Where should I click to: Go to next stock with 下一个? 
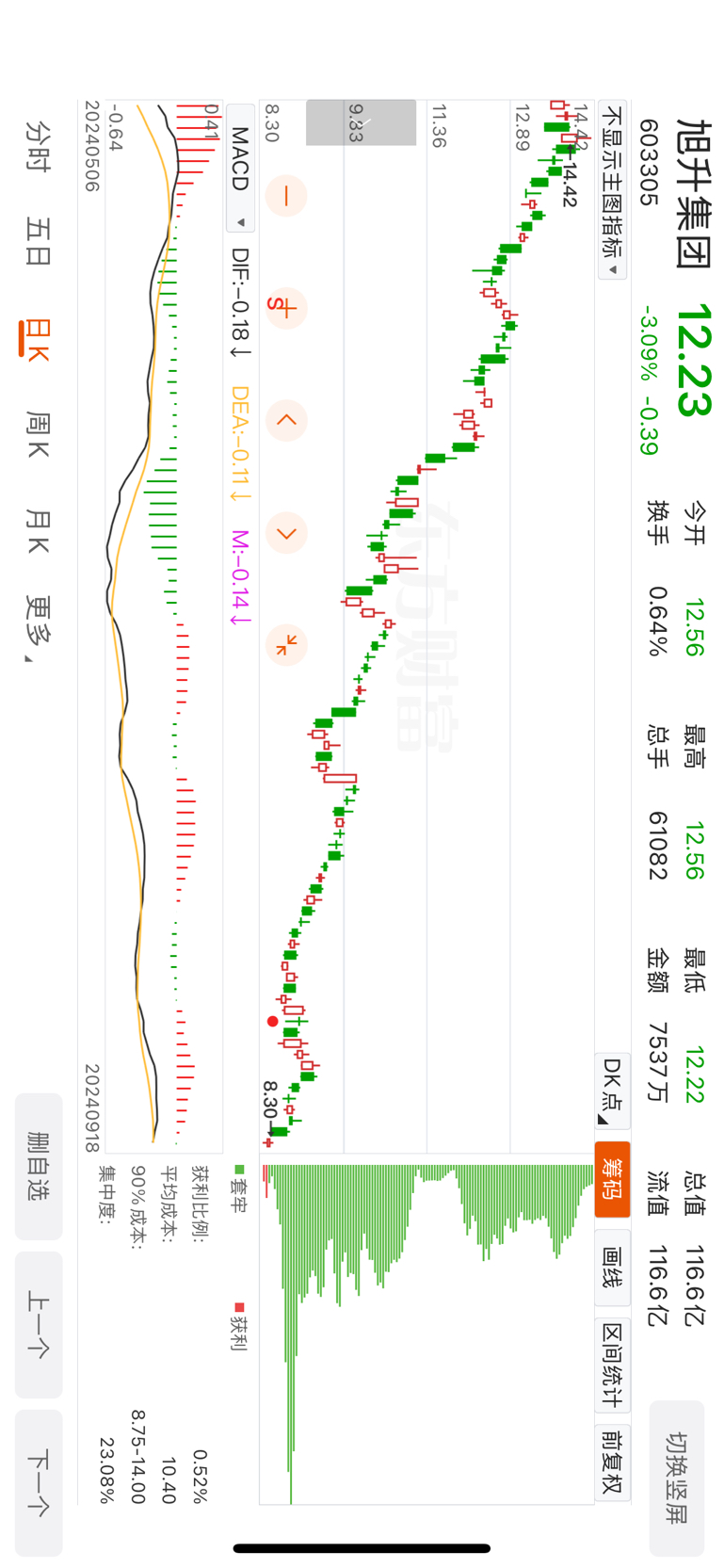coord(39,1482)
